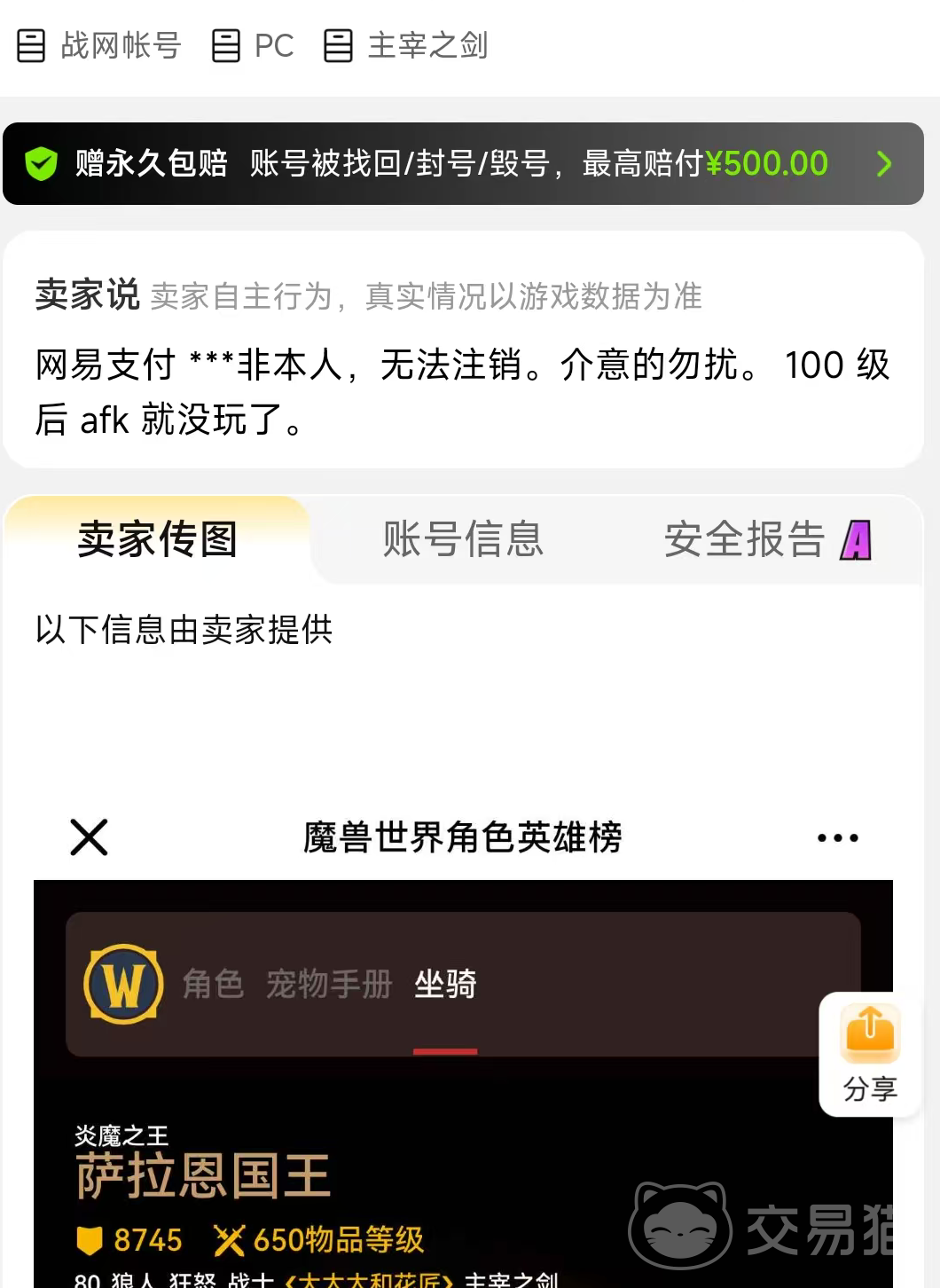Tap the orange 分享 share button
Viewport: 940px width, 1288px height.
tap(870, 1054)
